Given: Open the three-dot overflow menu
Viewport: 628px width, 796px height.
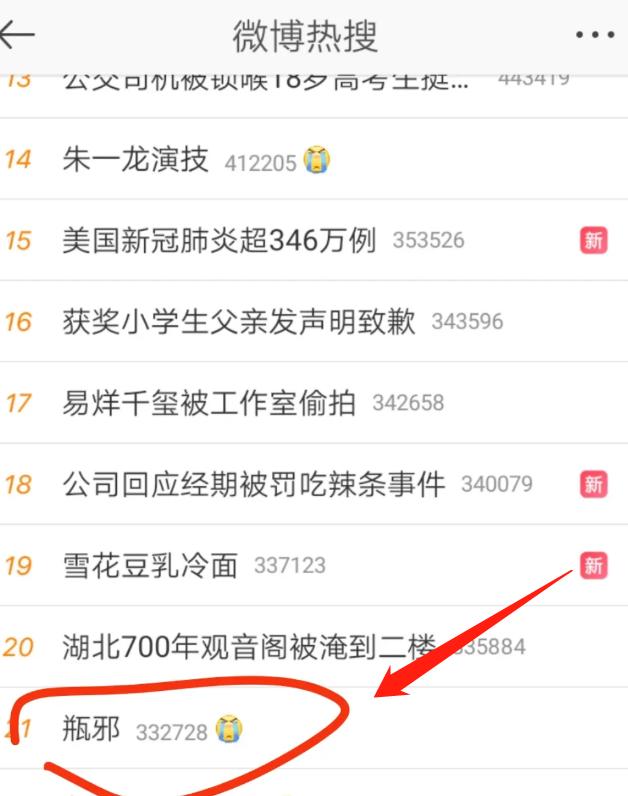Looking at the screenshot, I should (594, 36).
